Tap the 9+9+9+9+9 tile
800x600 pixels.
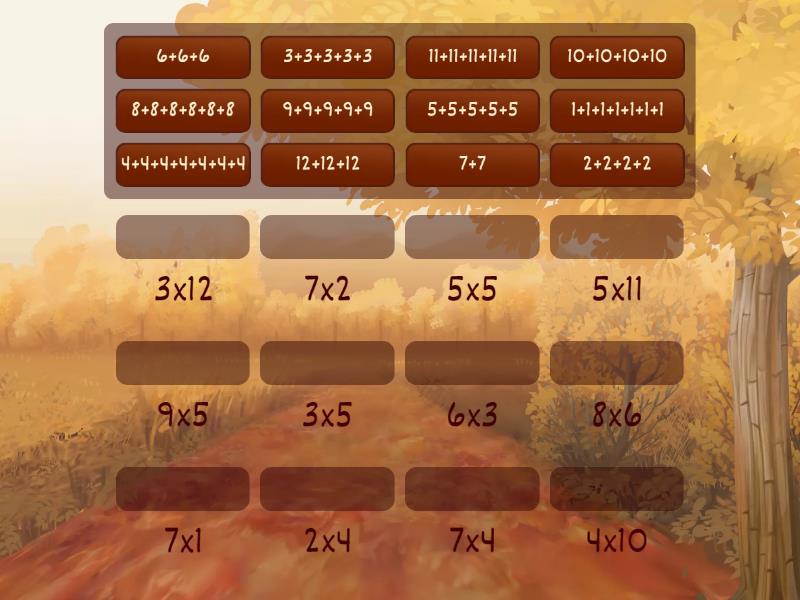pos(327,111)
